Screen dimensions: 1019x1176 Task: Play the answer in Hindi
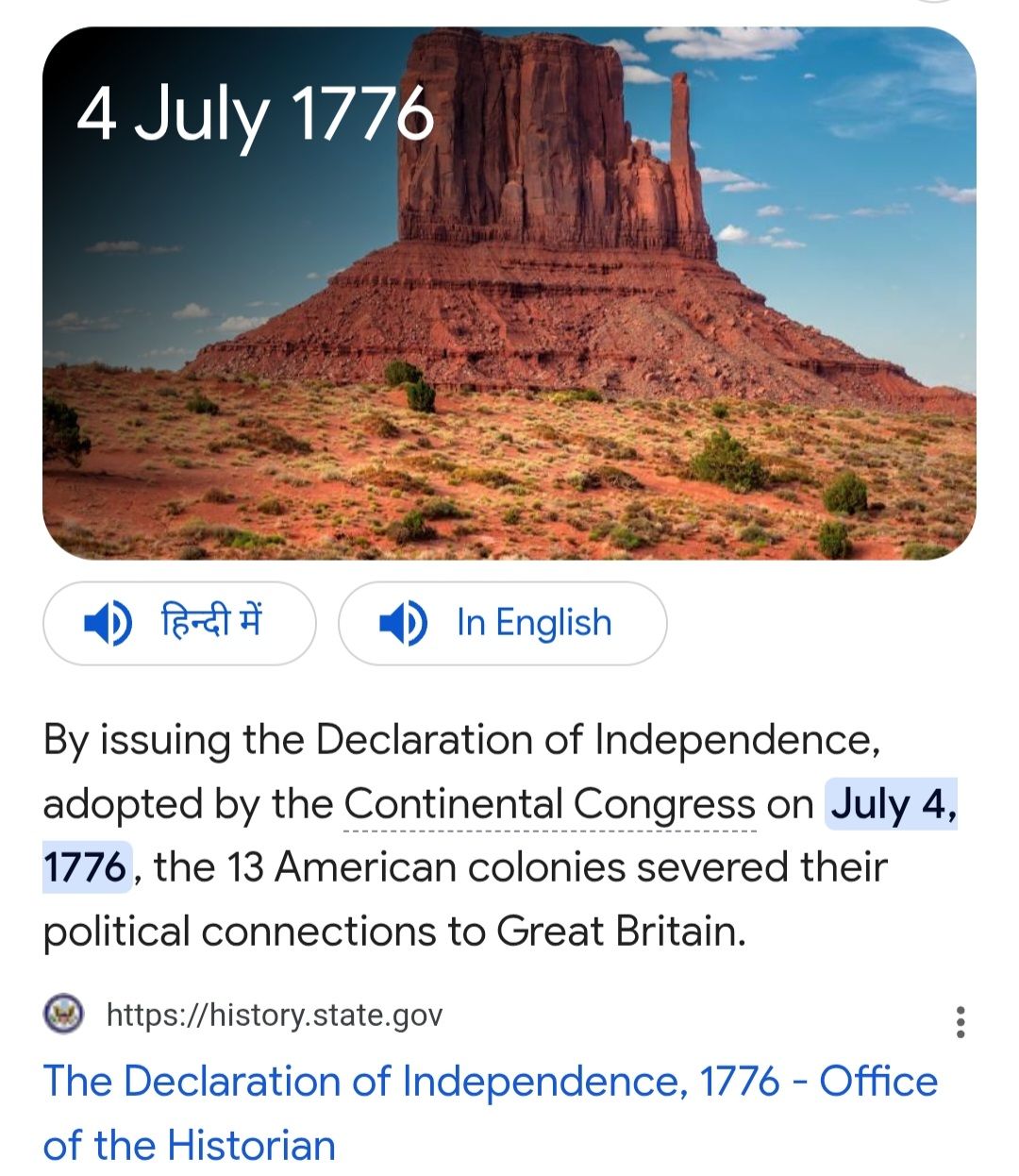click(179, 624)
